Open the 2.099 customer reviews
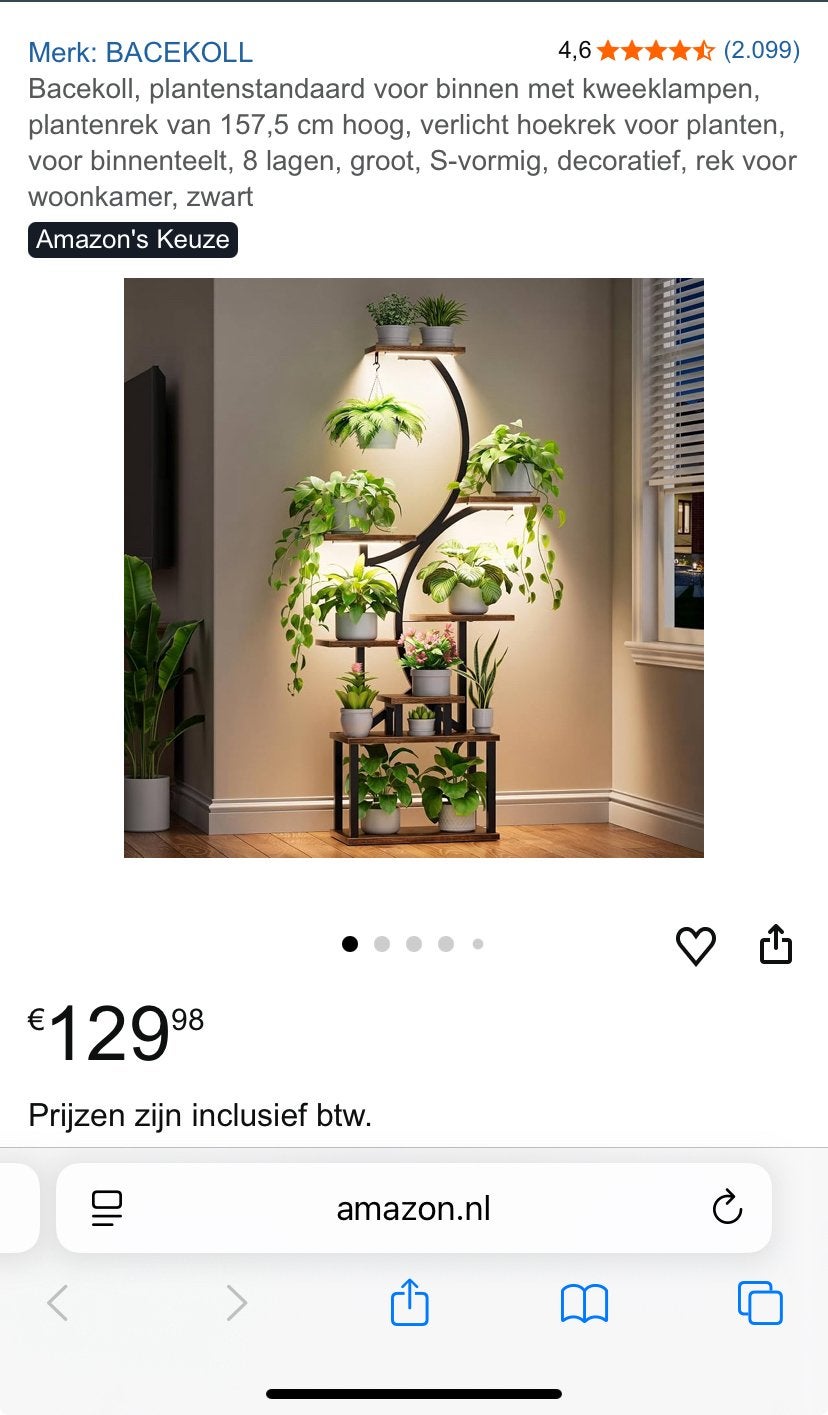 (761, 50)
